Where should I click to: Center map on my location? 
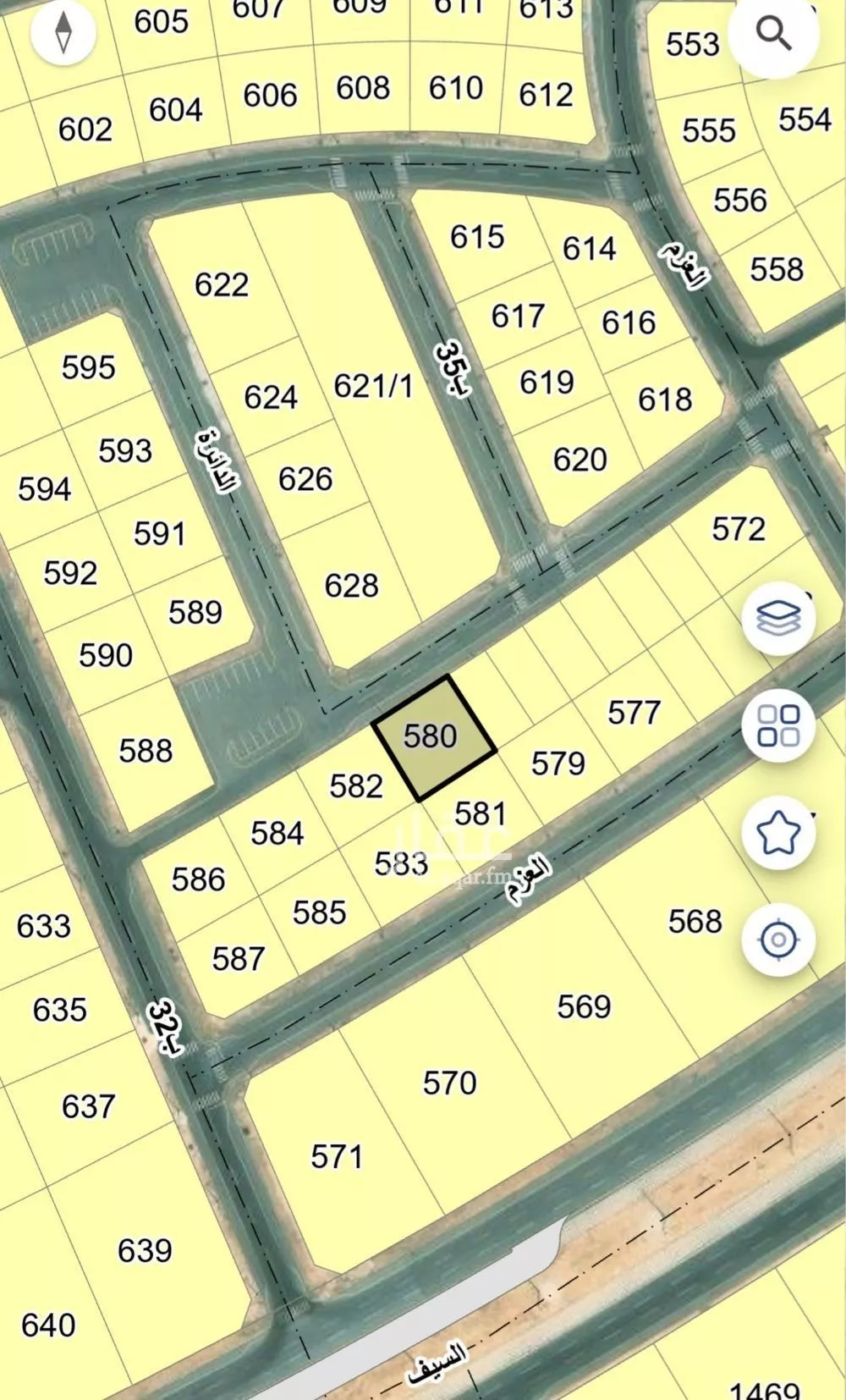pyautogui.click(x=778, y=940)
